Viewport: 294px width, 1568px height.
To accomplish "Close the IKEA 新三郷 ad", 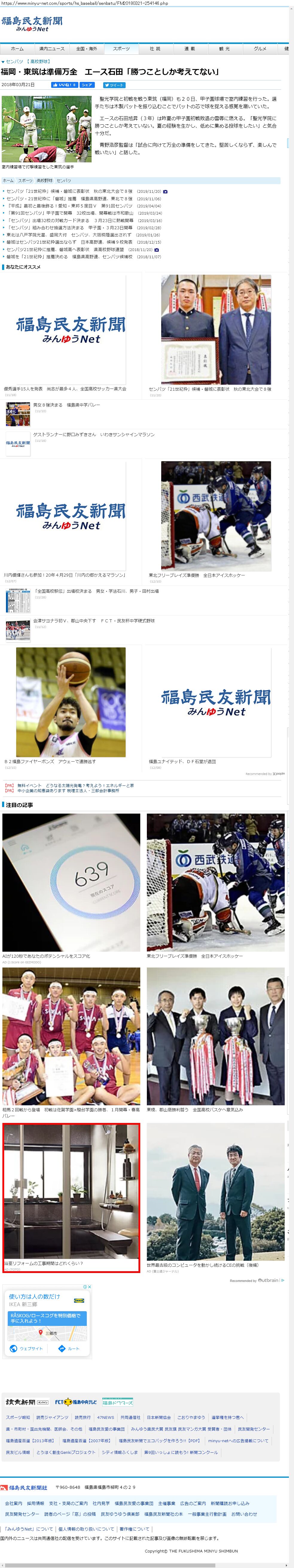I will click(x=89, y=1287).
